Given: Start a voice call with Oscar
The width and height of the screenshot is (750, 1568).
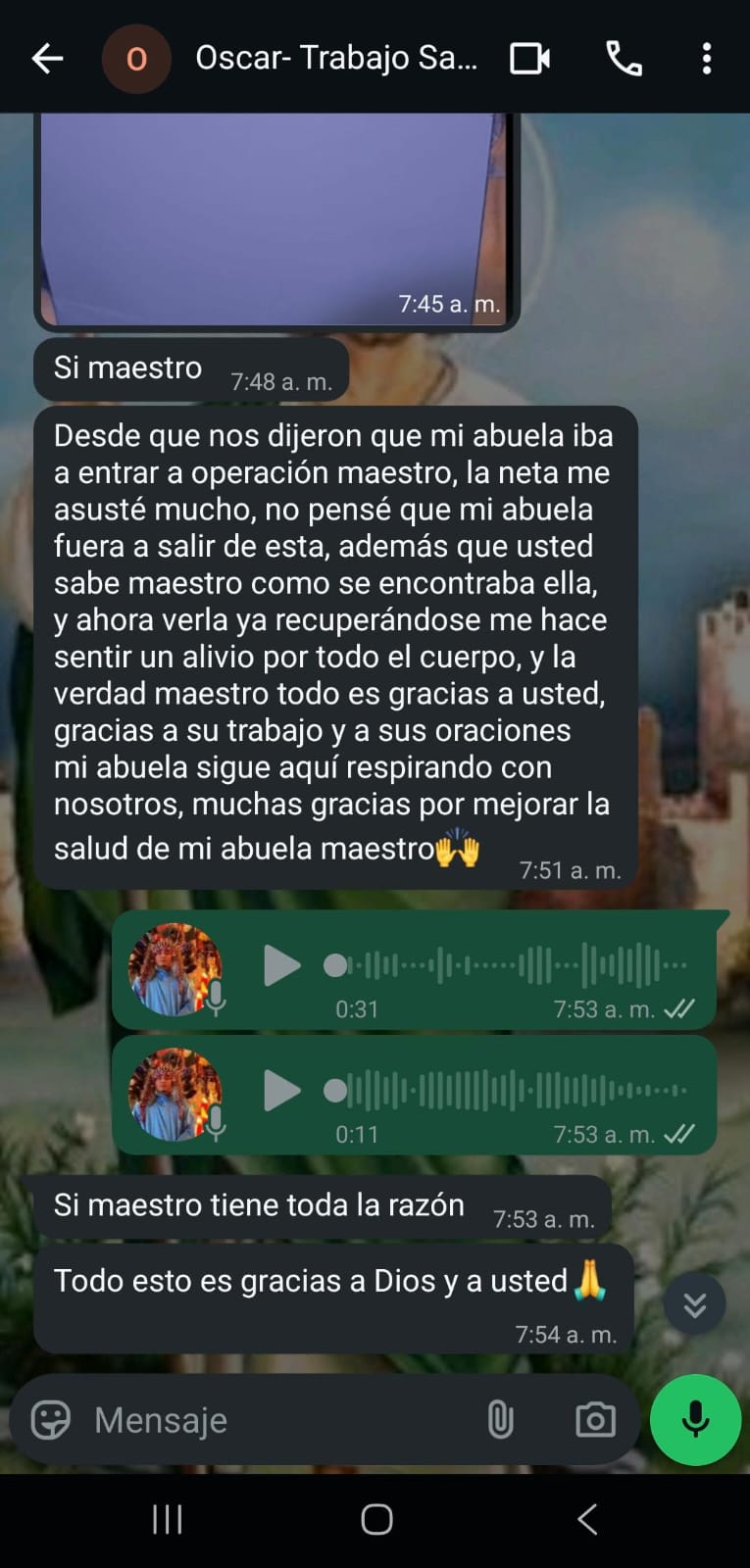Looking at the screenshot, I should (624, 59).
